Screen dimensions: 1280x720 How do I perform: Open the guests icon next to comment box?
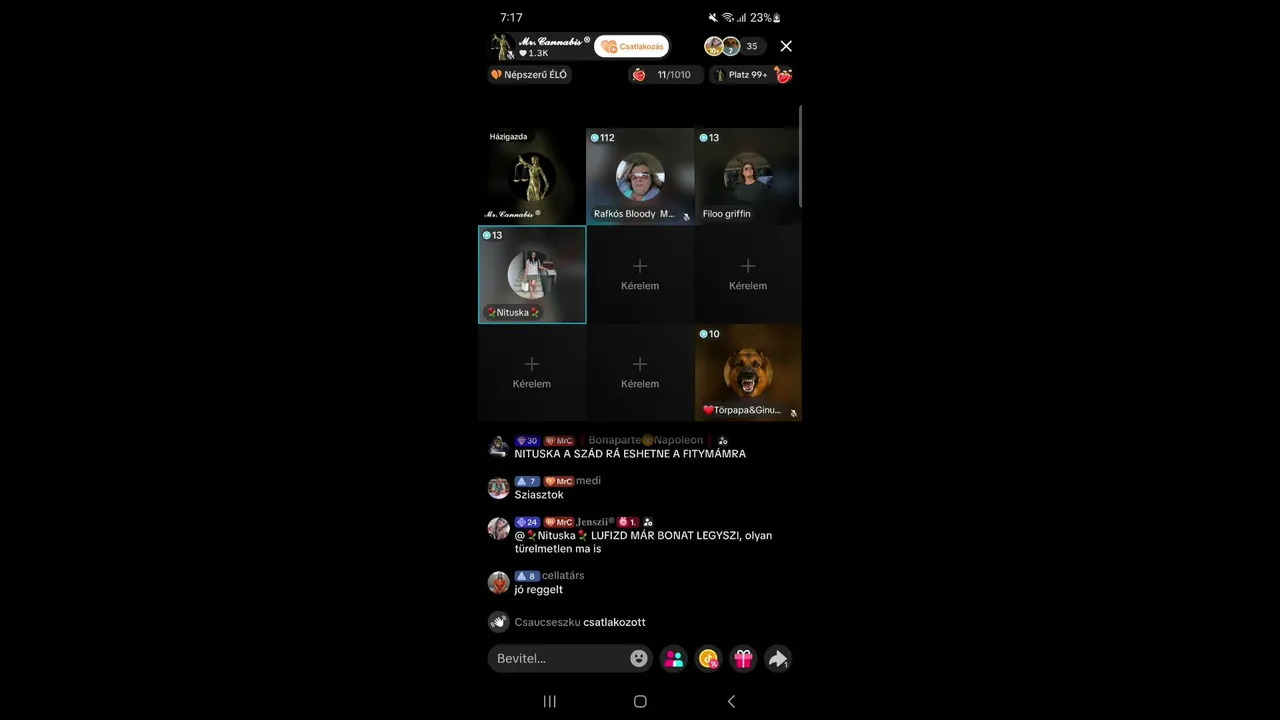pos(674,658)
